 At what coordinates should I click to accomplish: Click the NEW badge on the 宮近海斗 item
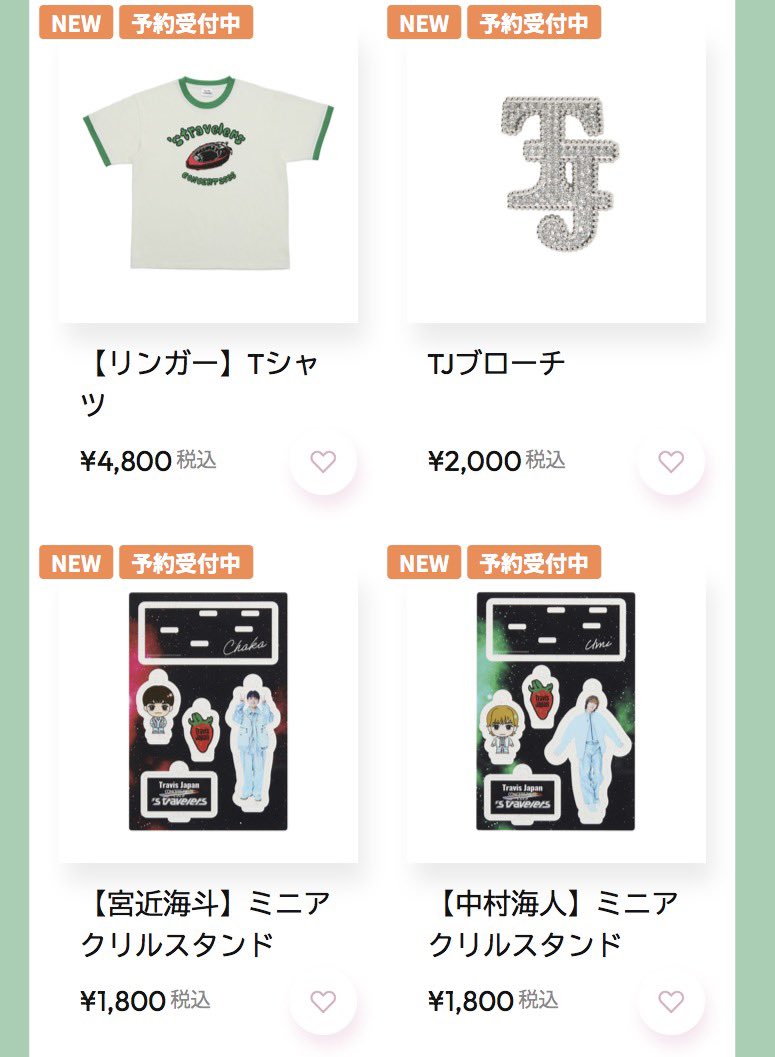(75, 563)
